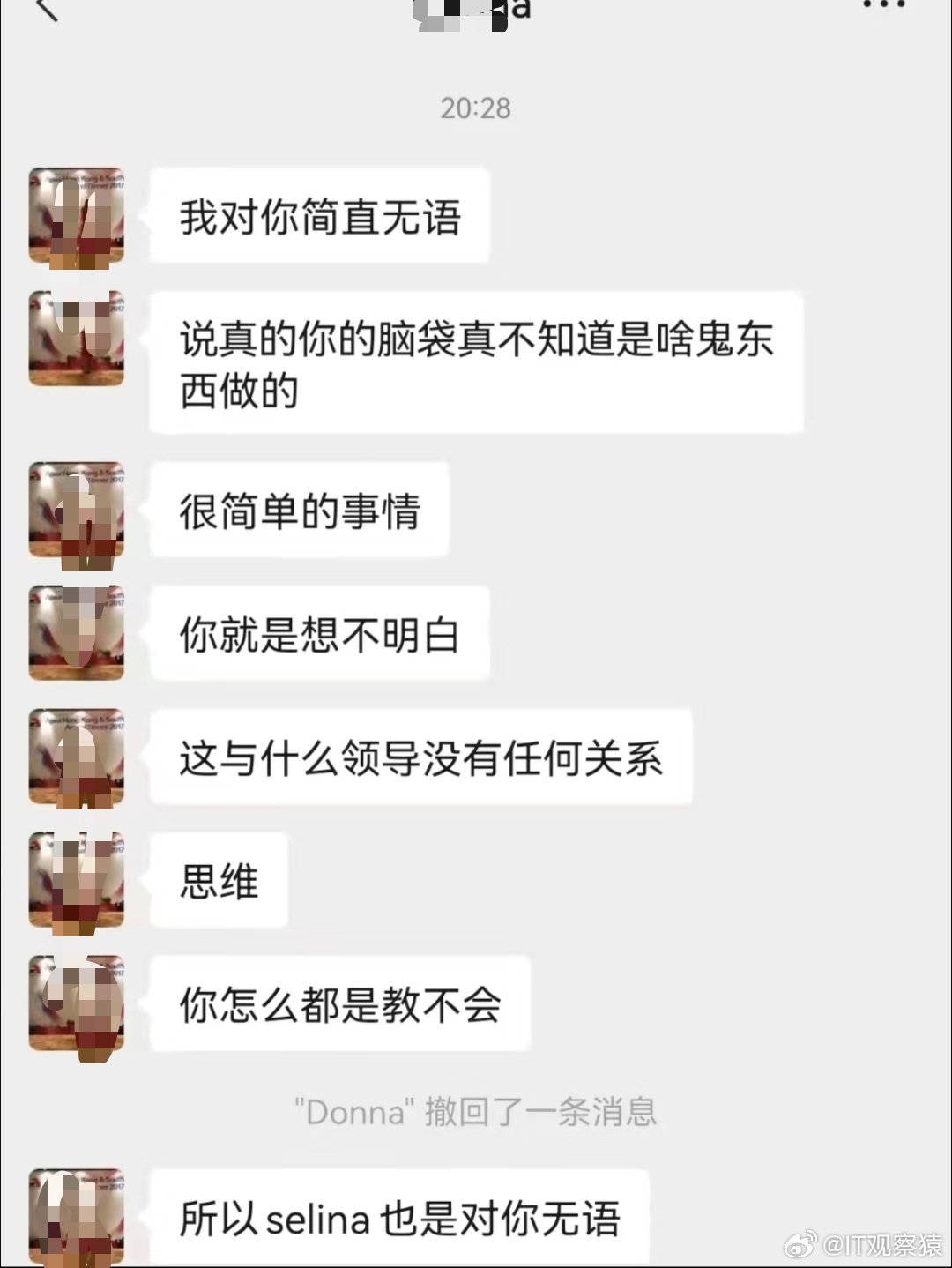
Task: Tap the avatar beside "我对你简直无语"
Action: [x=77, y=215]
